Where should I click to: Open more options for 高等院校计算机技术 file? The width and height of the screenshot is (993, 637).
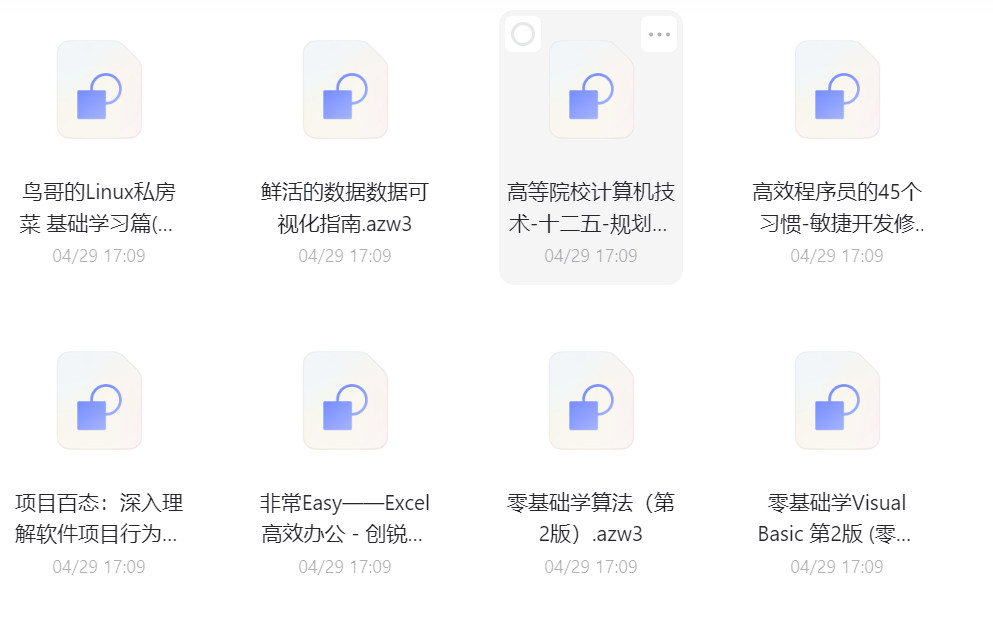tap(659, 35)
